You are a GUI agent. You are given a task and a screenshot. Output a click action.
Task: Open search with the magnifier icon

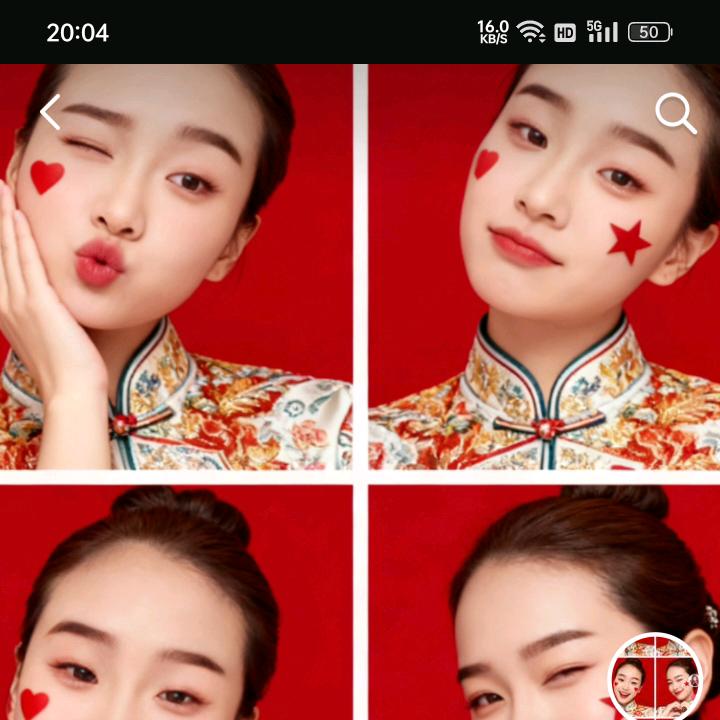pos(675,114)
